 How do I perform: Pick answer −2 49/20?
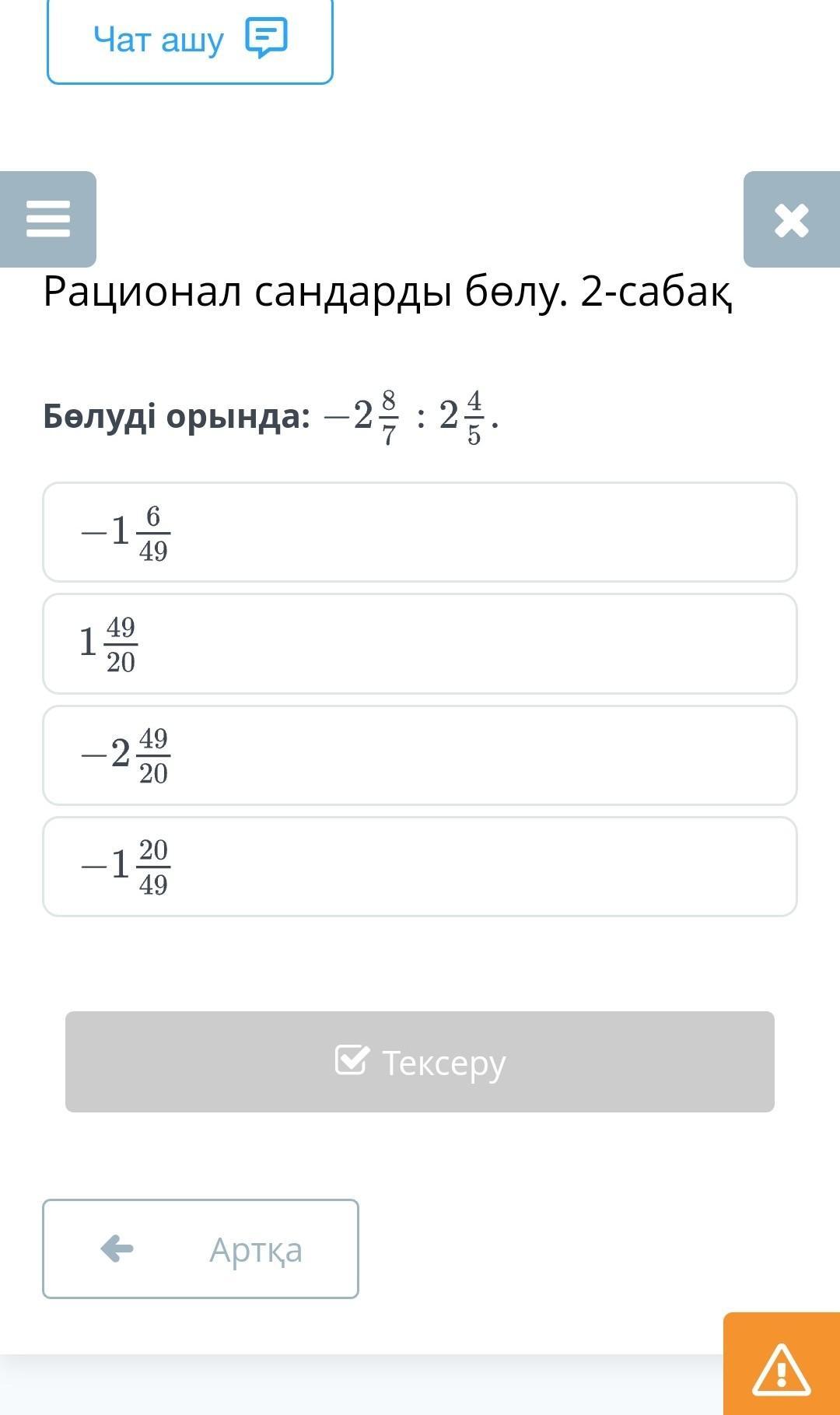tap(420, 755)
